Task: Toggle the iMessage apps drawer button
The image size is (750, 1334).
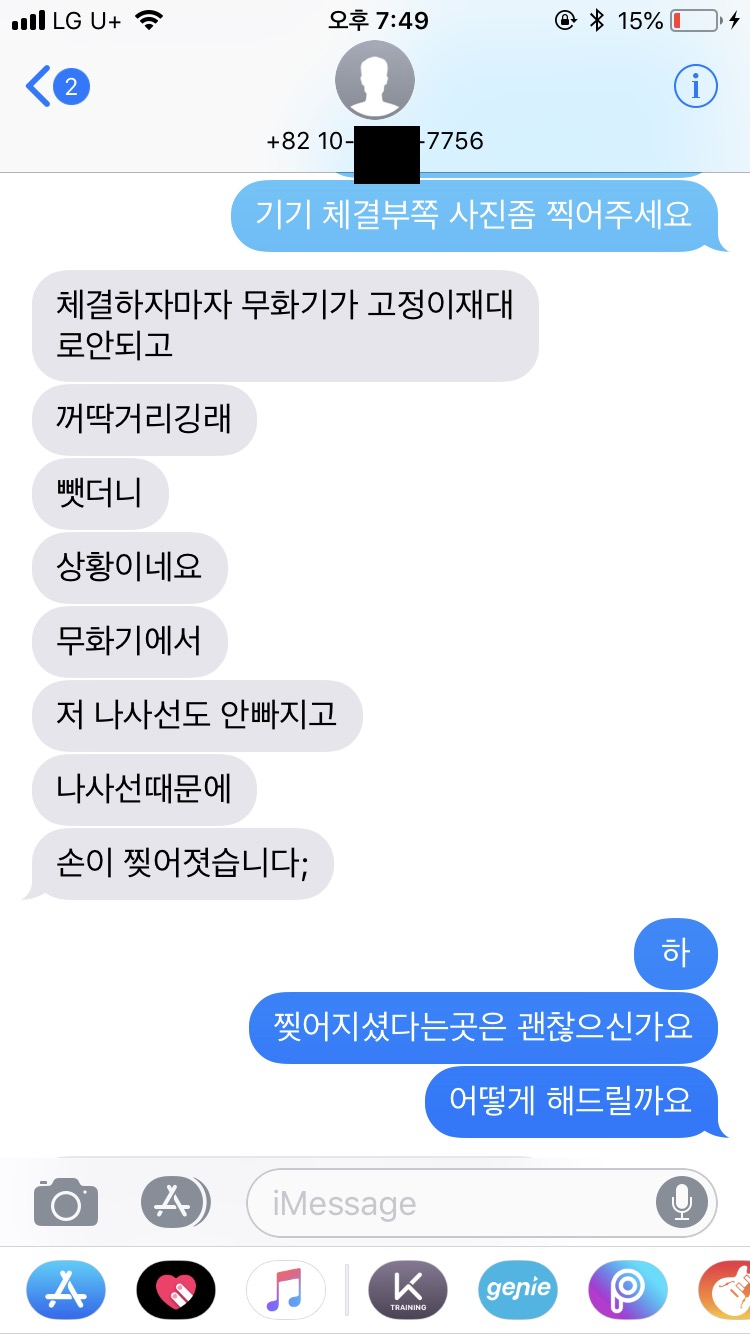Action: [175, 1202]
